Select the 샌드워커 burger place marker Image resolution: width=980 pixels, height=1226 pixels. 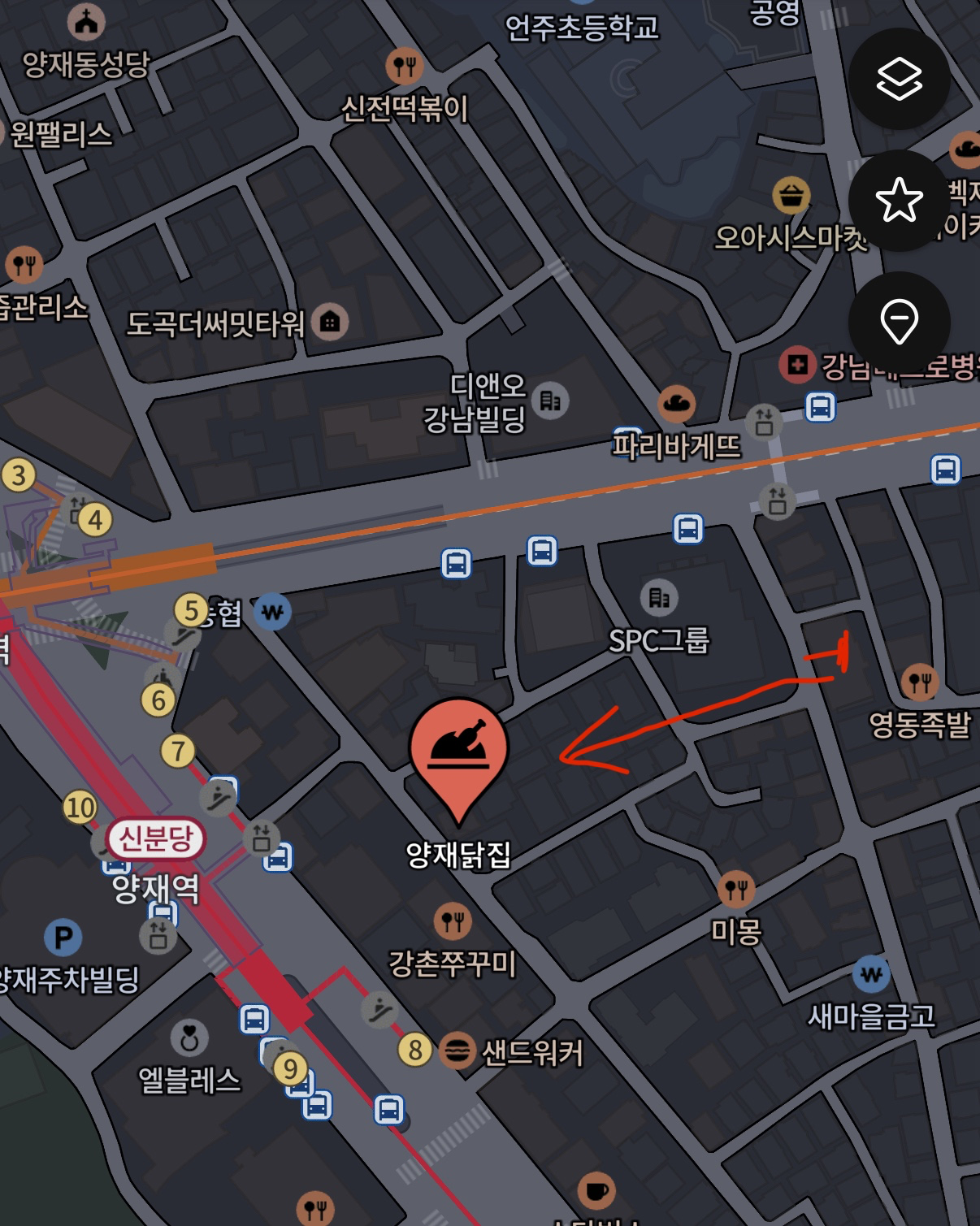click(x=457, y=1051)
